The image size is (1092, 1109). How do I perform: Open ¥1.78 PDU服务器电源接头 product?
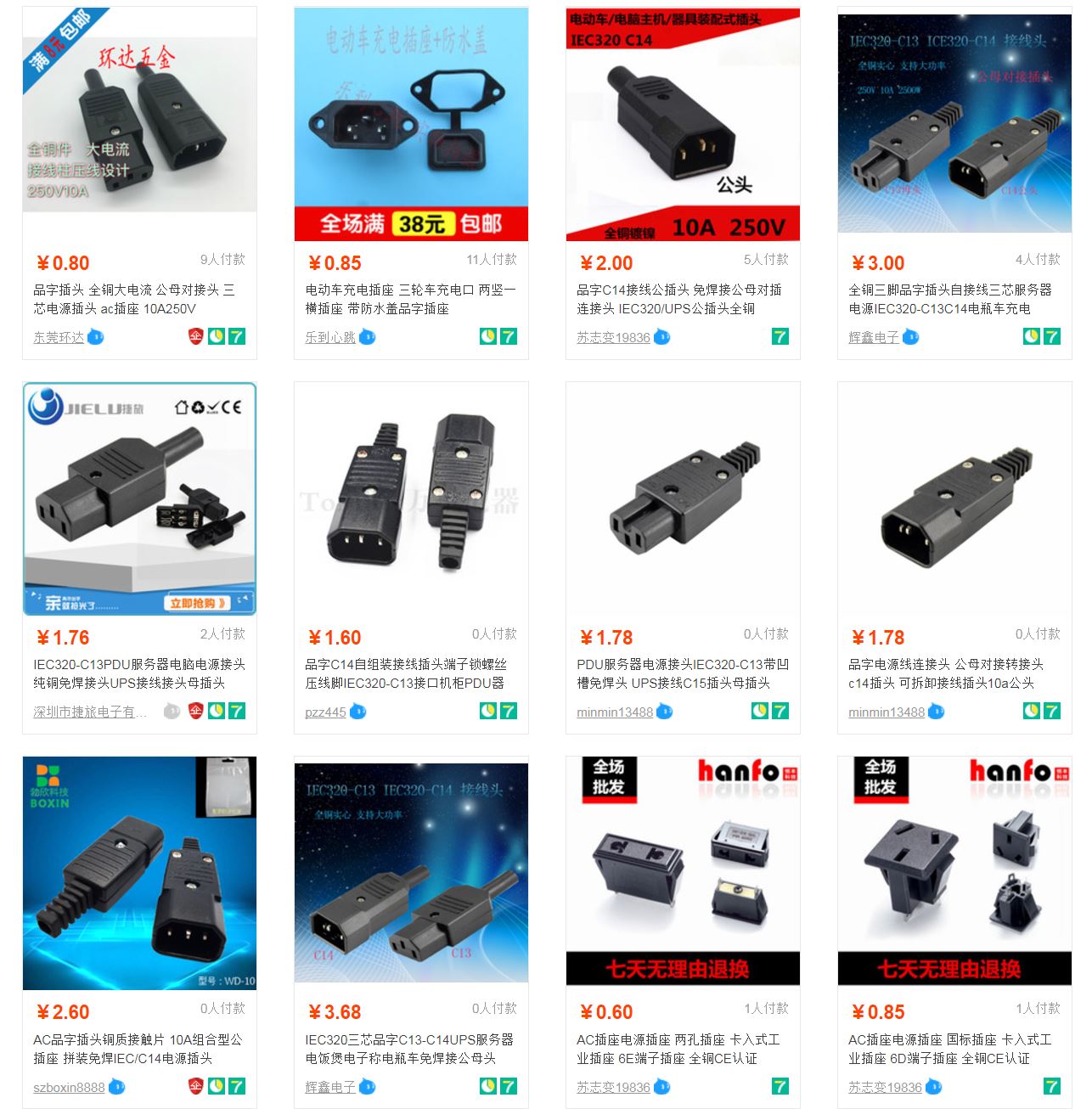[x=682, y=673]
